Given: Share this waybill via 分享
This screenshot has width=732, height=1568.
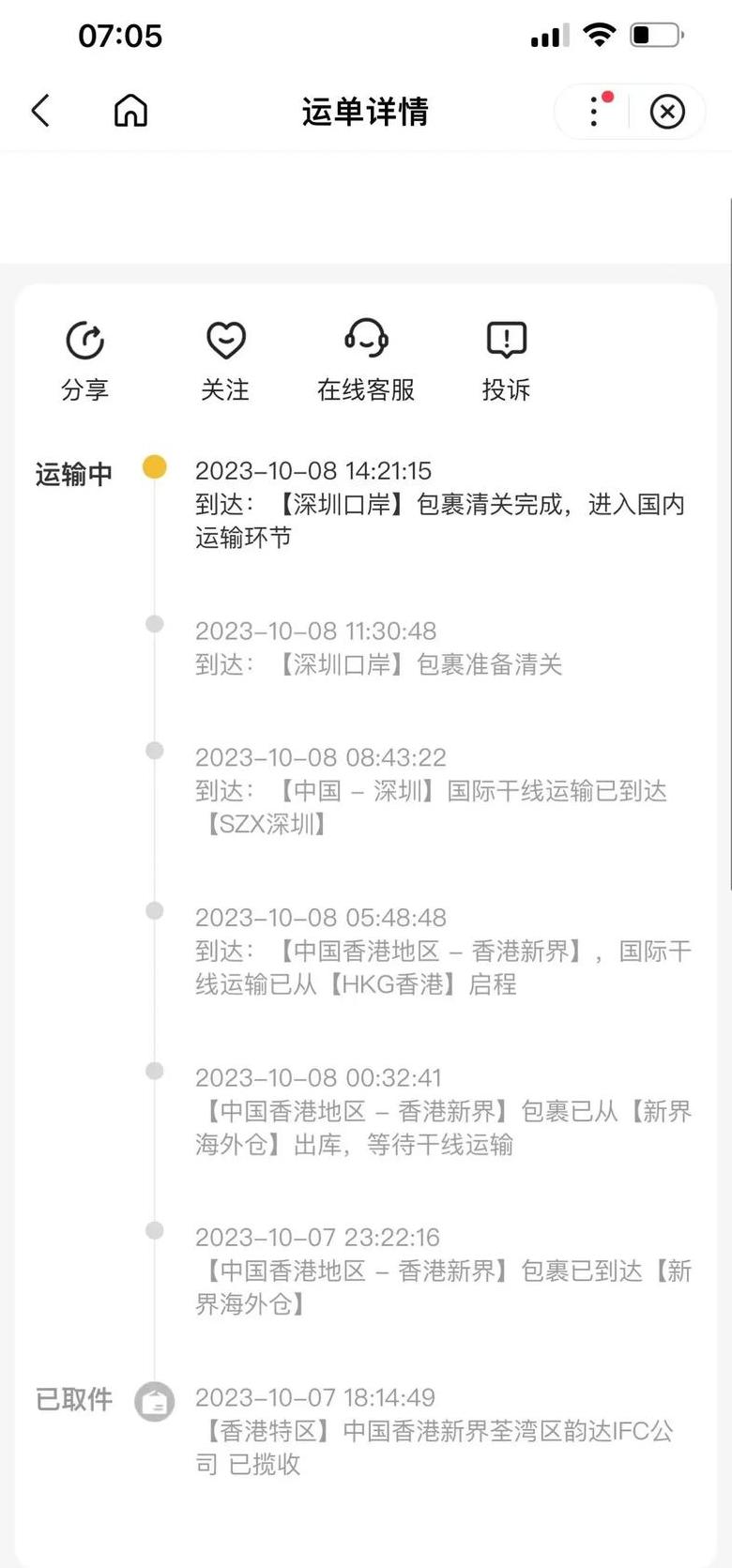Looking at the screenshot, I should [84, 361].
